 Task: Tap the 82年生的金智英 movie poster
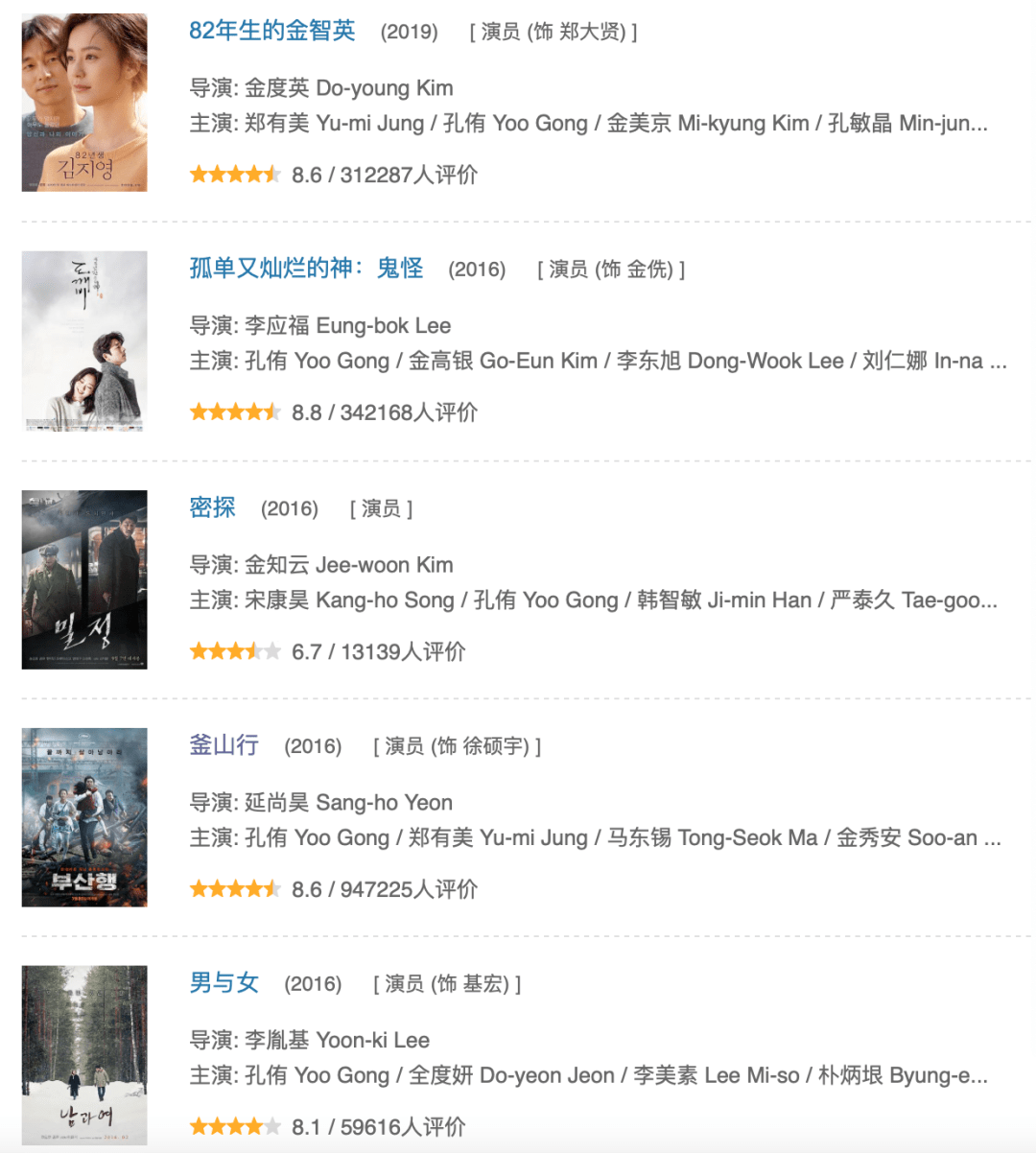(x=84, y=103)
